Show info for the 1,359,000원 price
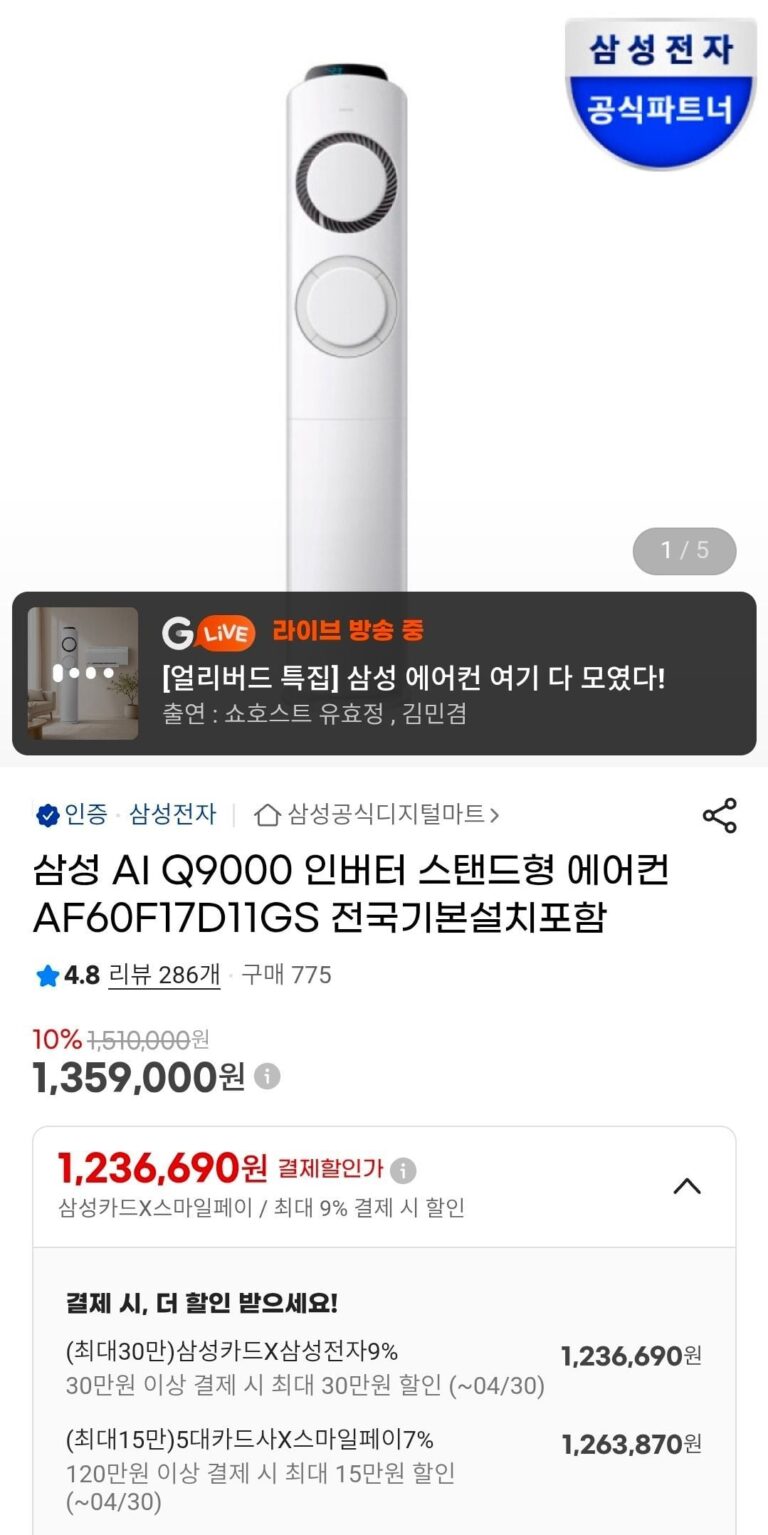 267,1076
